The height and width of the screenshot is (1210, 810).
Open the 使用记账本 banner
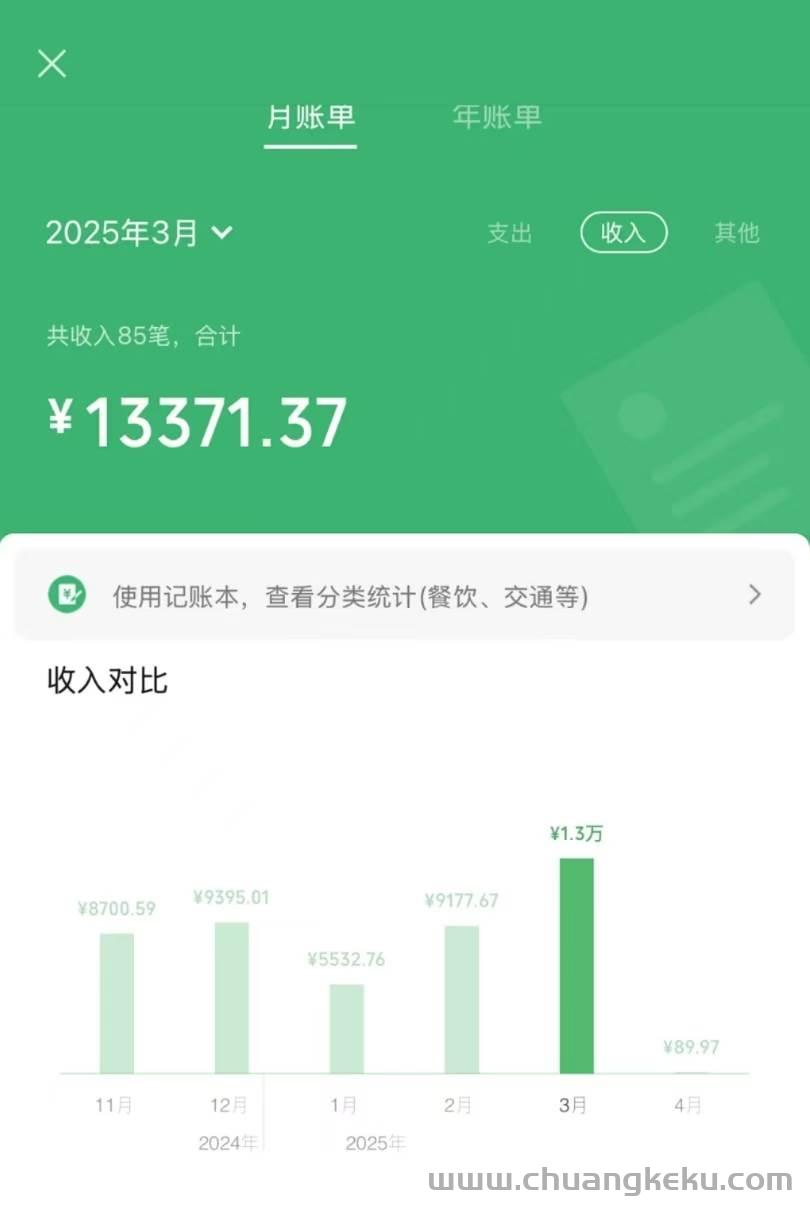point(404,597)
